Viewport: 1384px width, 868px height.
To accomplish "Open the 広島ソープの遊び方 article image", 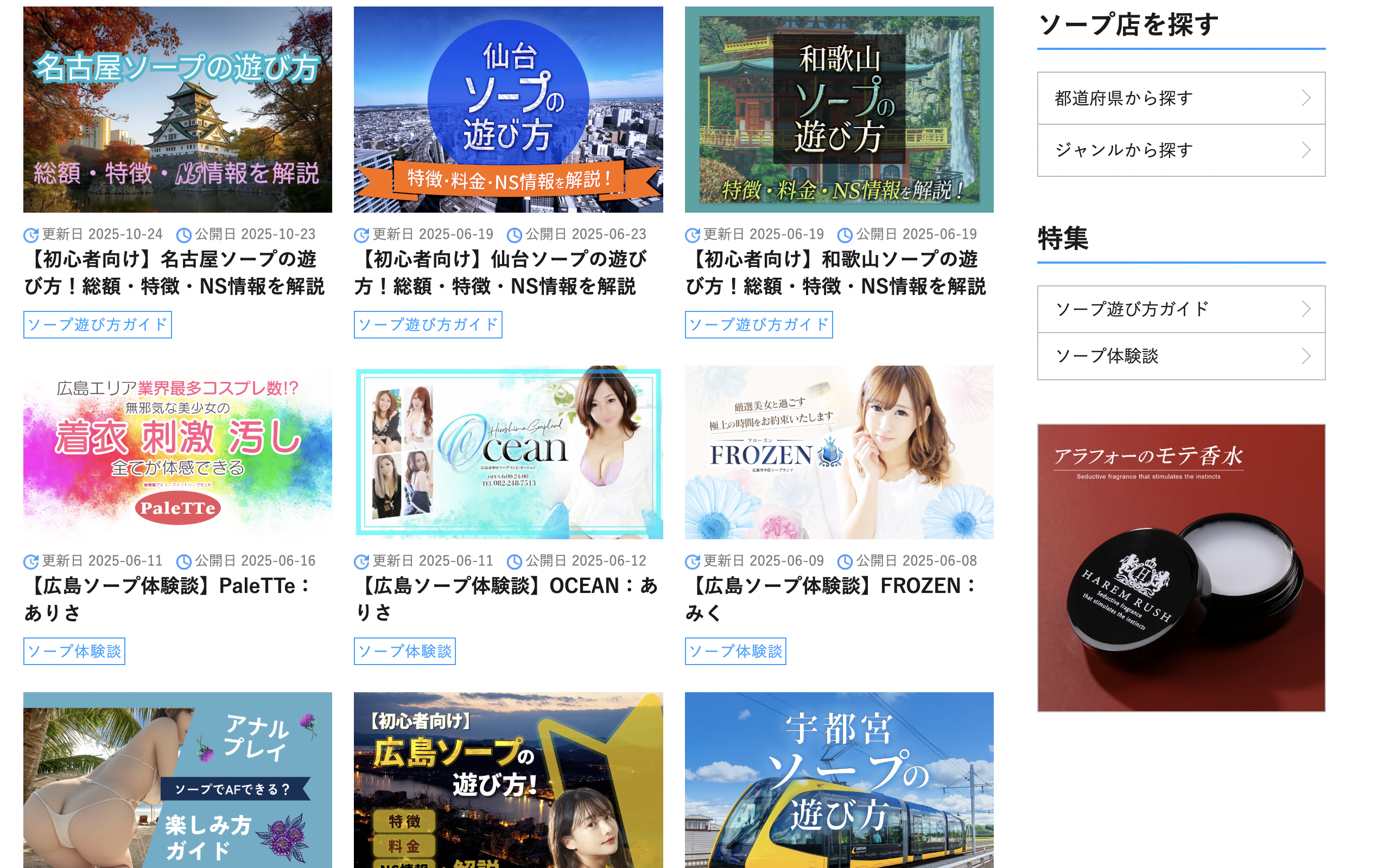I will pos(507,781).
